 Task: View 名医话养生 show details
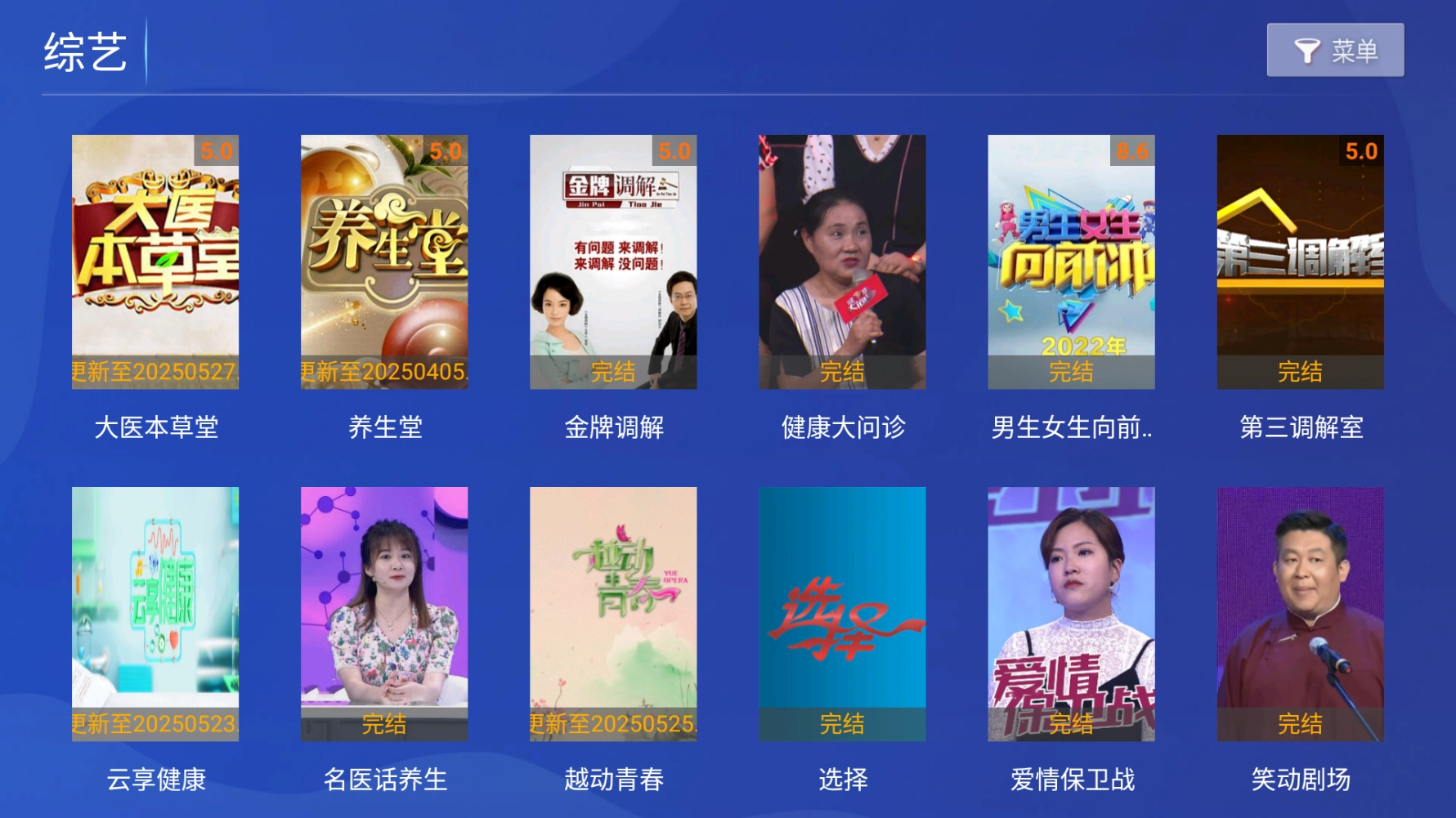point(384,614)
